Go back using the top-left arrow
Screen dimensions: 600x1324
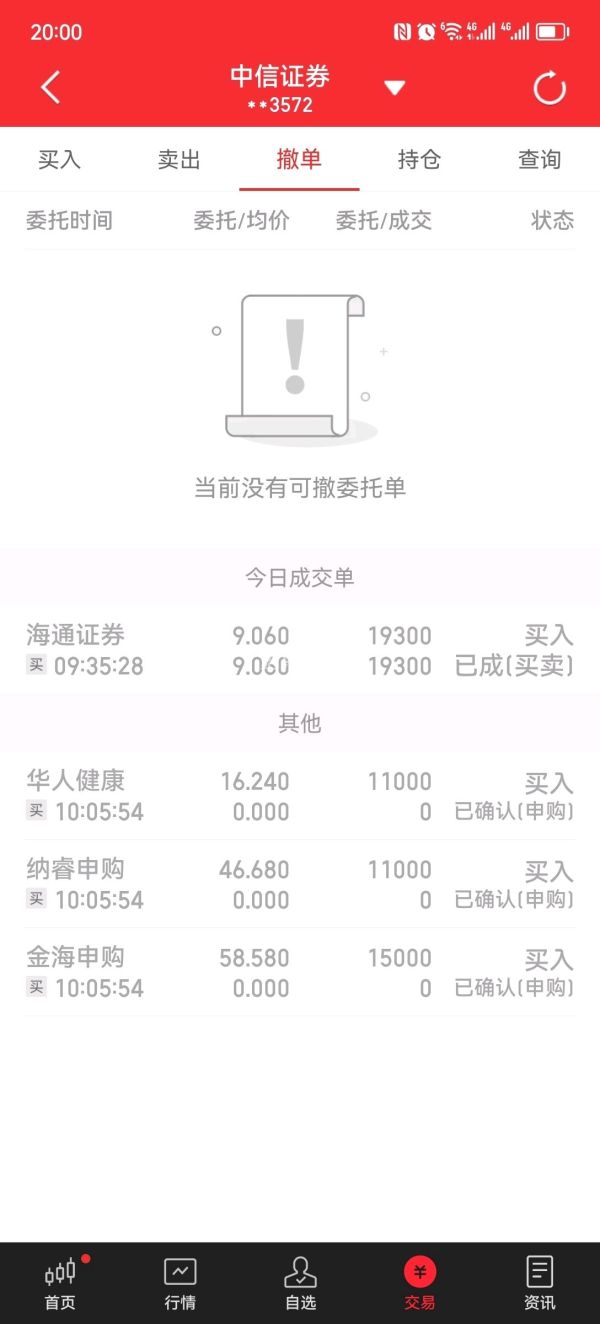(50, 88)
